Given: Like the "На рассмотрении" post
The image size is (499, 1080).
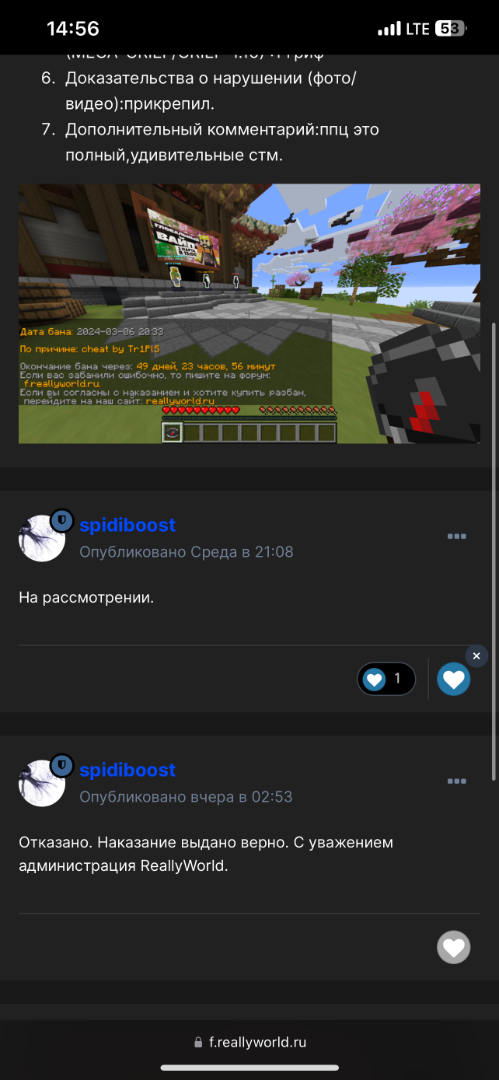Looking at the screenshot, I should (x=454, y=679).
